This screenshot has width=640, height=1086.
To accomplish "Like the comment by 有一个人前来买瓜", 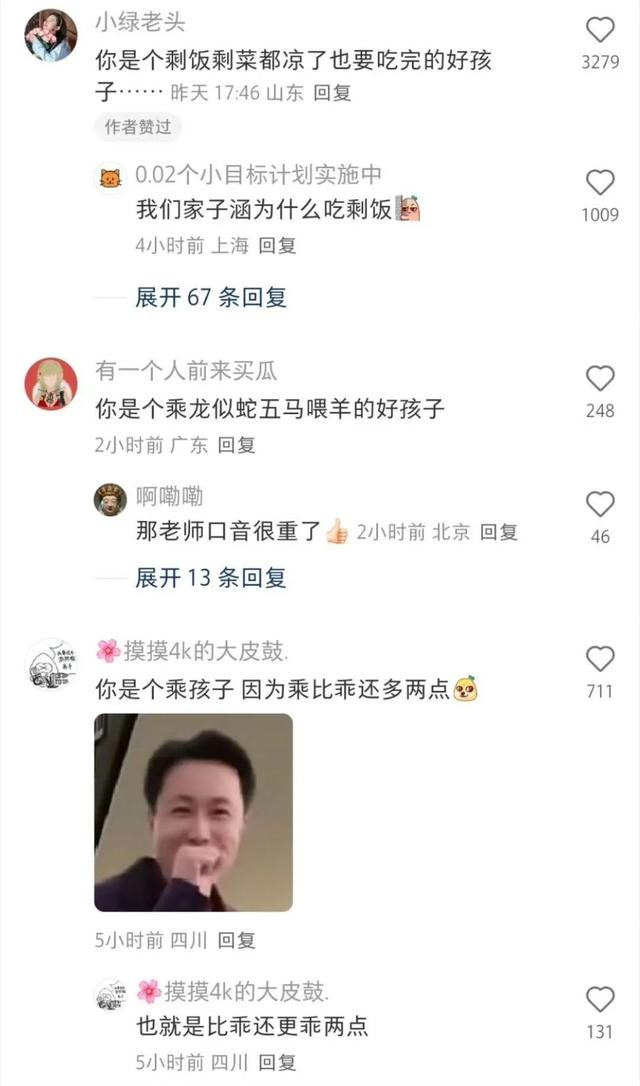I will pos(600,379).
